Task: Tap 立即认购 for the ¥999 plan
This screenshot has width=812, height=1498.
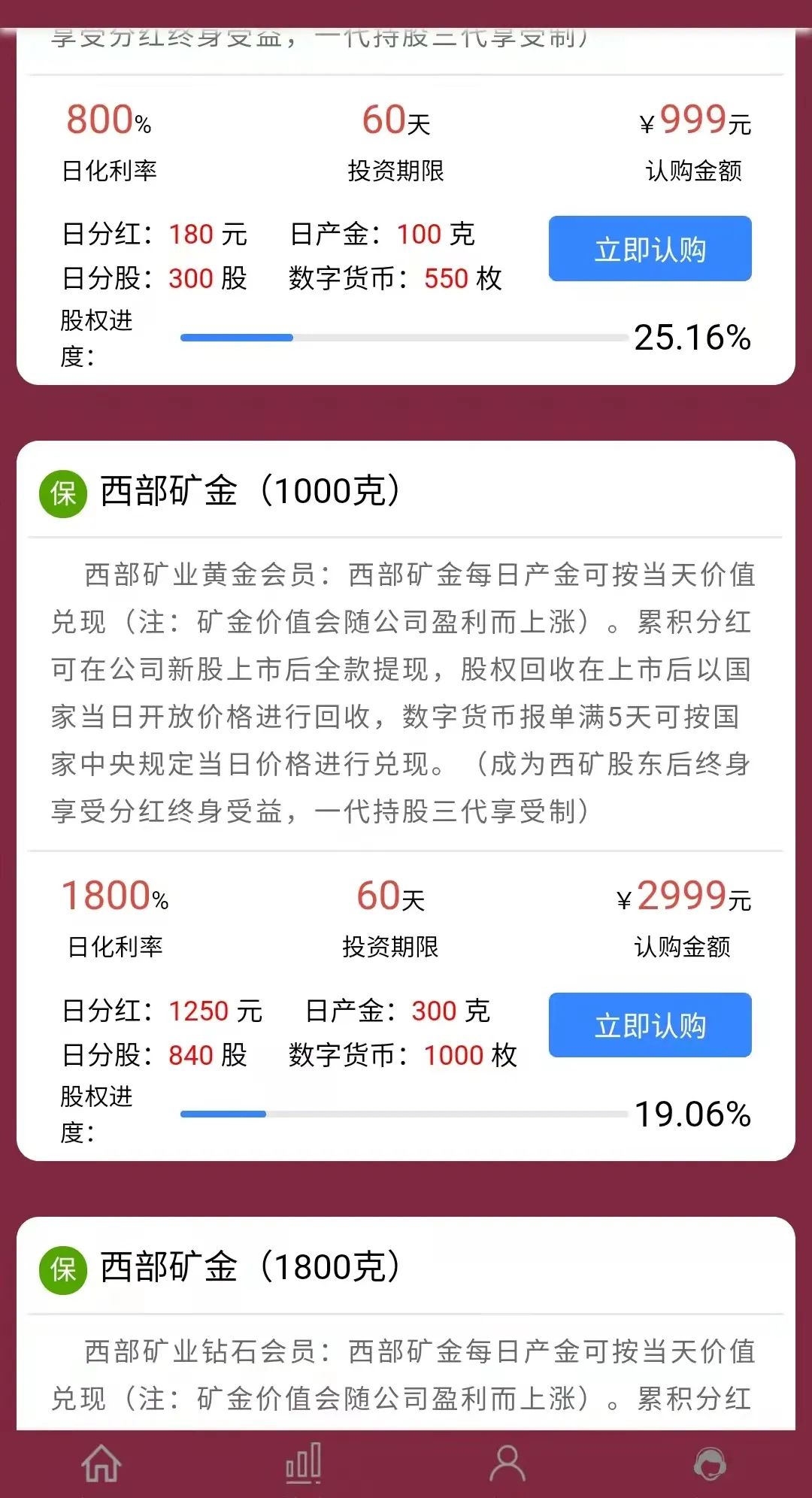Action: point(650,249)
